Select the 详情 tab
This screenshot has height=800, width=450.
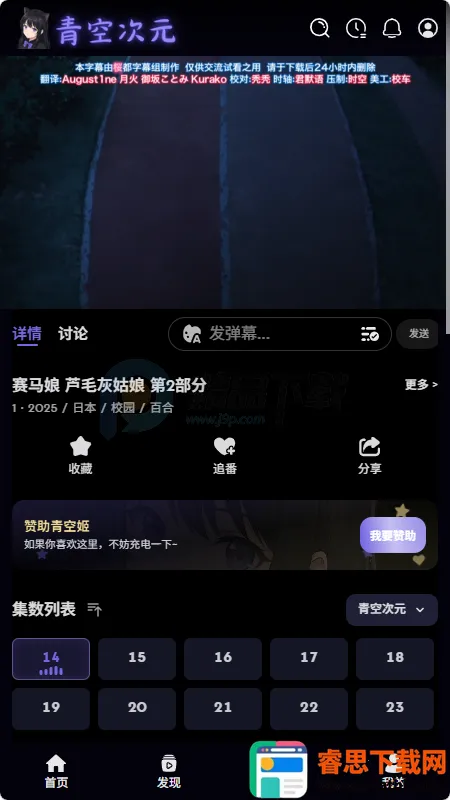click(27, 334)
